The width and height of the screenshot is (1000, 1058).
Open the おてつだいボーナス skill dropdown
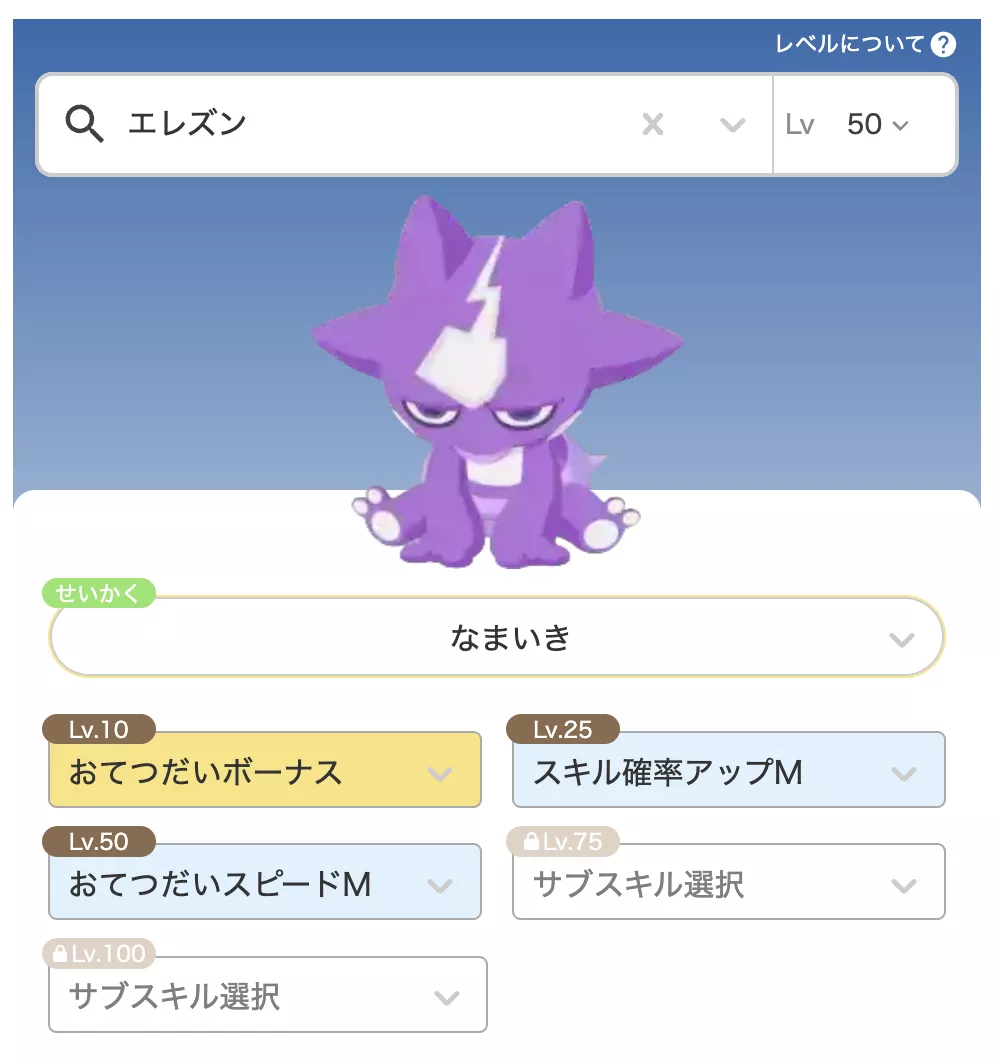(438, 771)
